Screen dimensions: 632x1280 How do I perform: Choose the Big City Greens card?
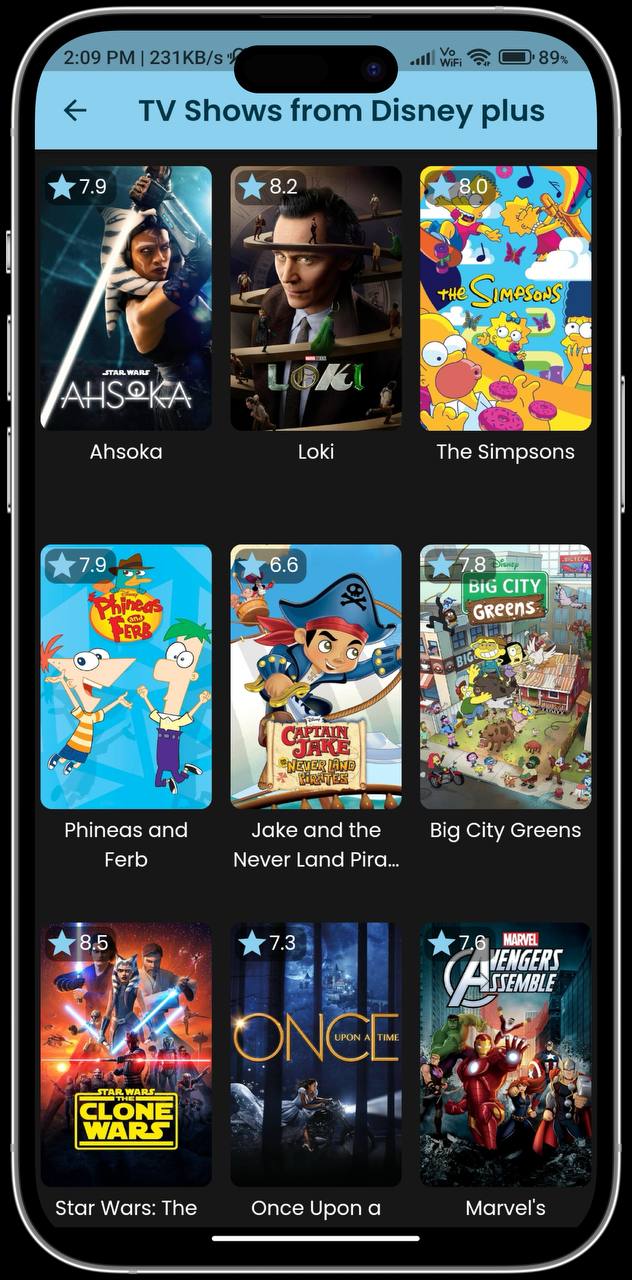(x=505, y=677)
